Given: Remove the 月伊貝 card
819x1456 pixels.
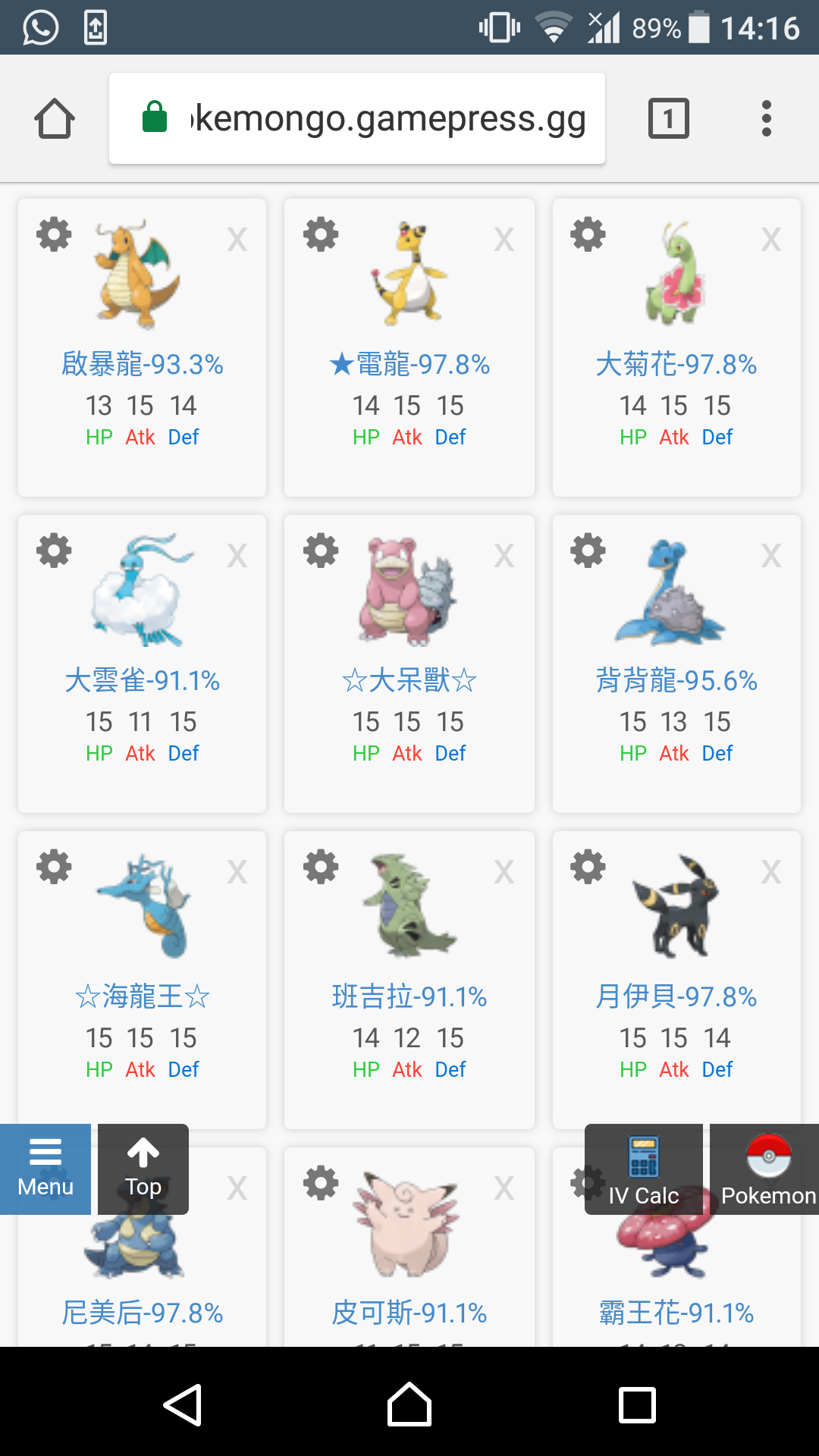Looking at the screenshot, I should [x=771, y=872].
